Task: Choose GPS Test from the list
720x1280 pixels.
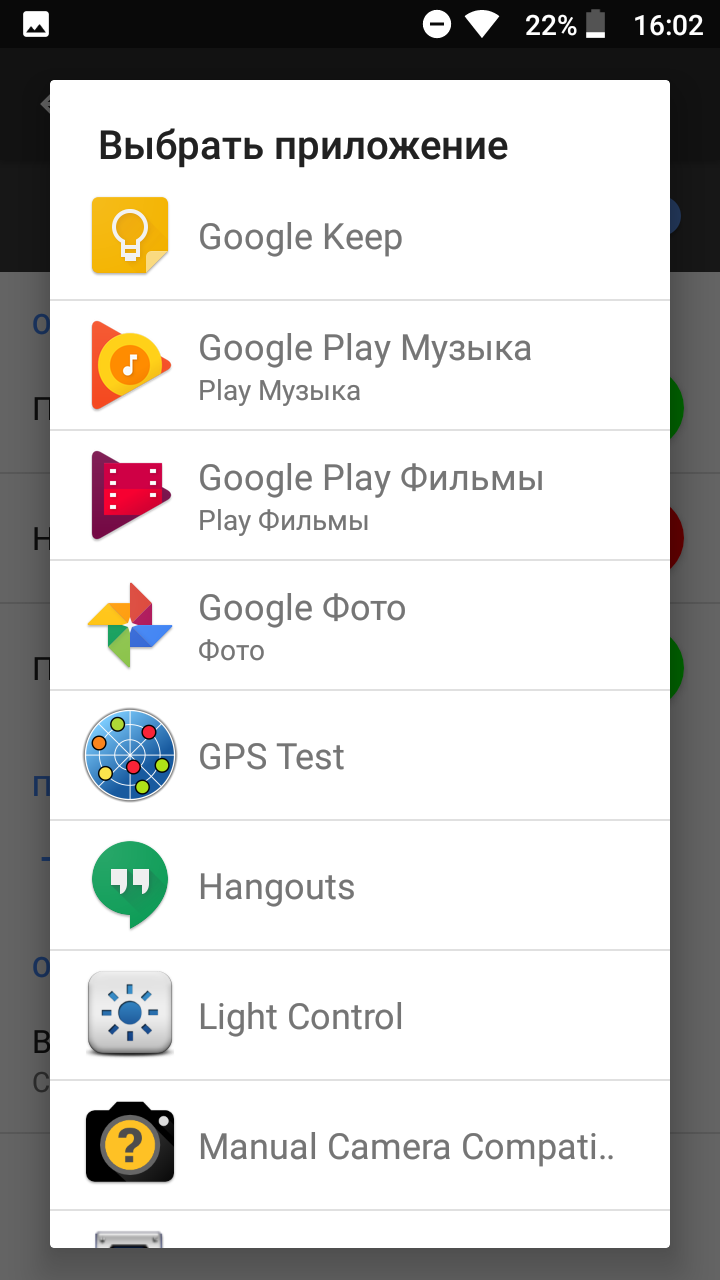Action: tap(360, 755)
